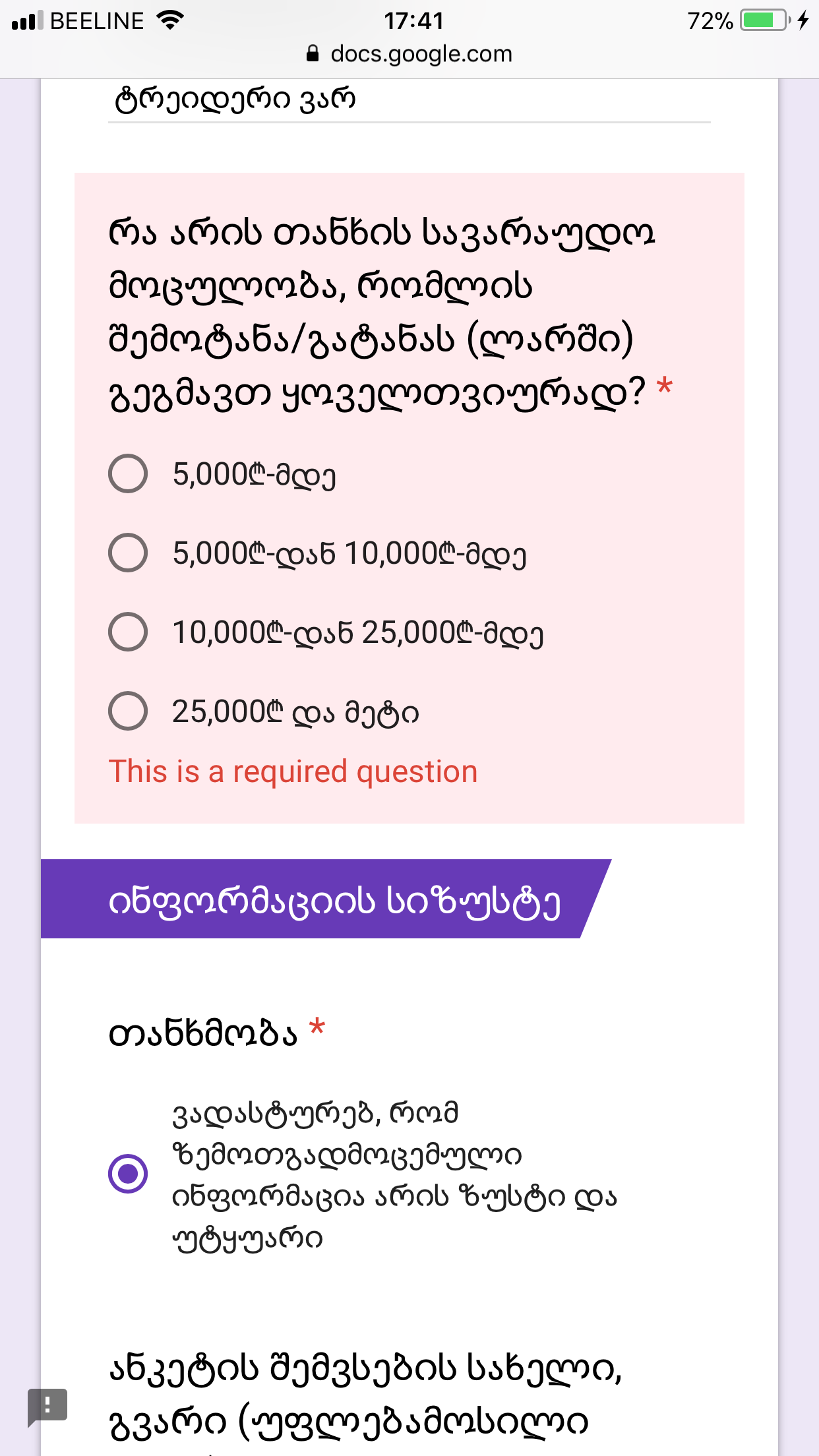819x1456 pixels.
Task: Edit the ტრეიდერი ვარ text field
Action: pyautogui.click(x=409, y=100)
